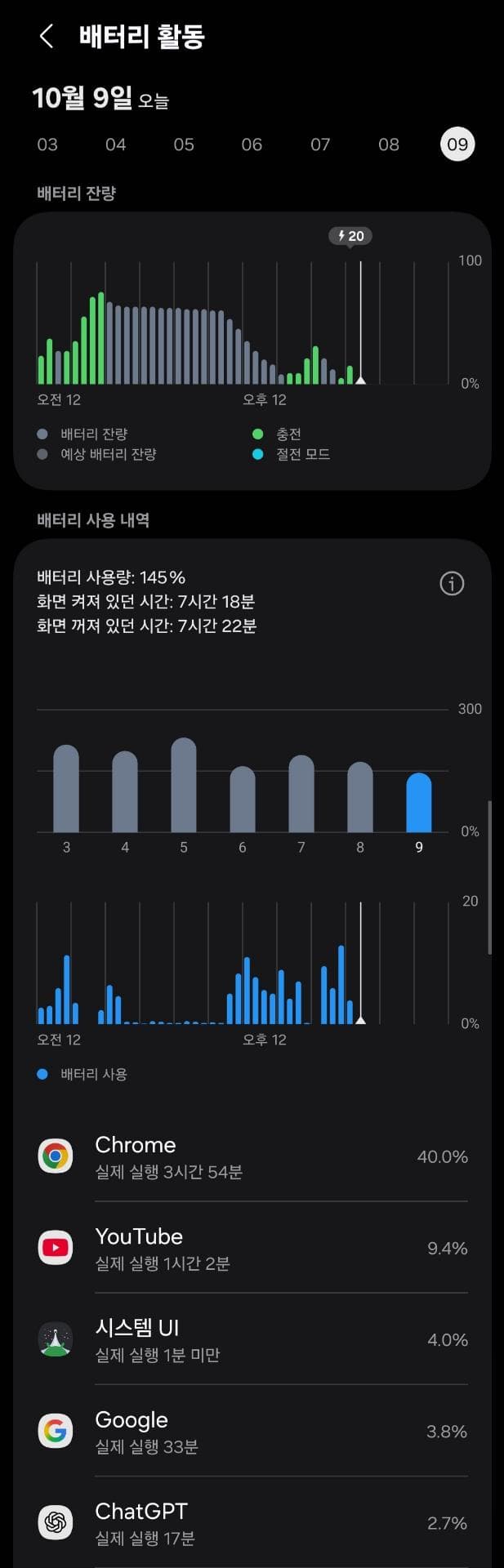Open ChatGPT battery usage details

click(x=252, y=1522)
